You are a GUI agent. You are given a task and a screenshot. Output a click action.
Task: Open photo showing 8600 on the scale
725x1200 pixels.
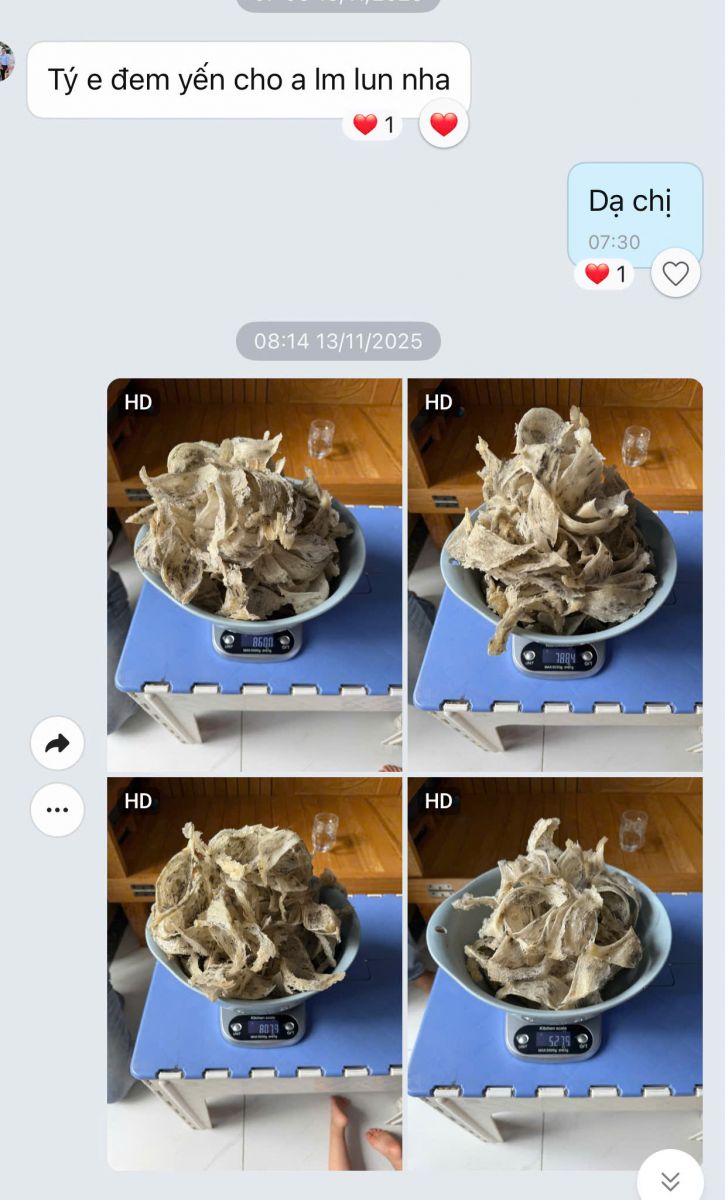click(x=254, y=573)
